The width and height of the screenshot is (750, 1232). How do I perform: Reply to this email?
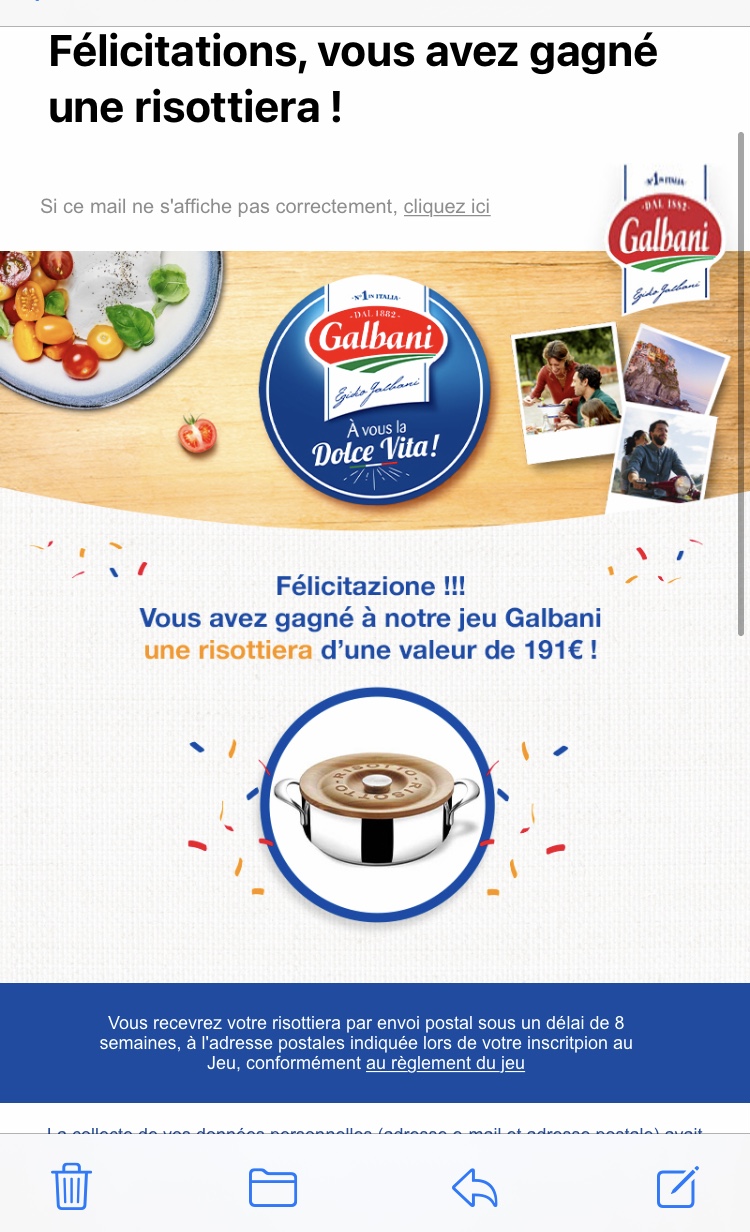tap(475, 1187)
